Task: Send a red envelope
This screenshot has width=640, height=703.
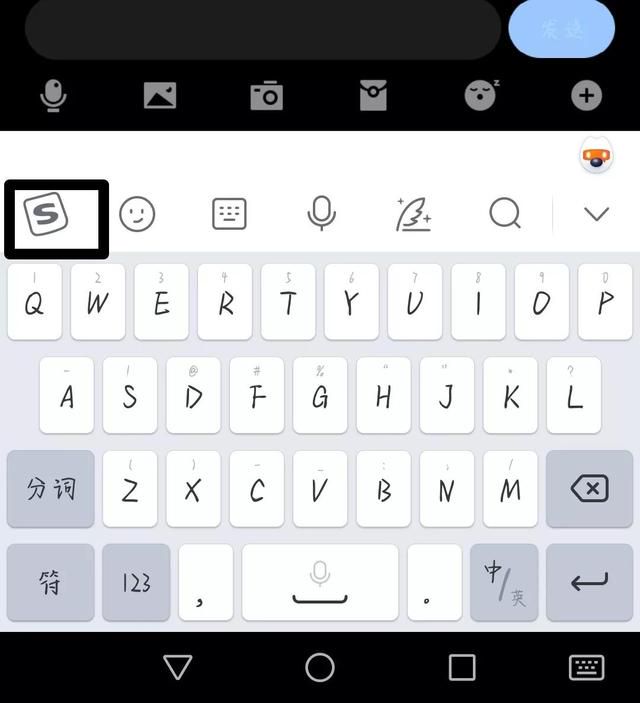Action: [373, 96]
